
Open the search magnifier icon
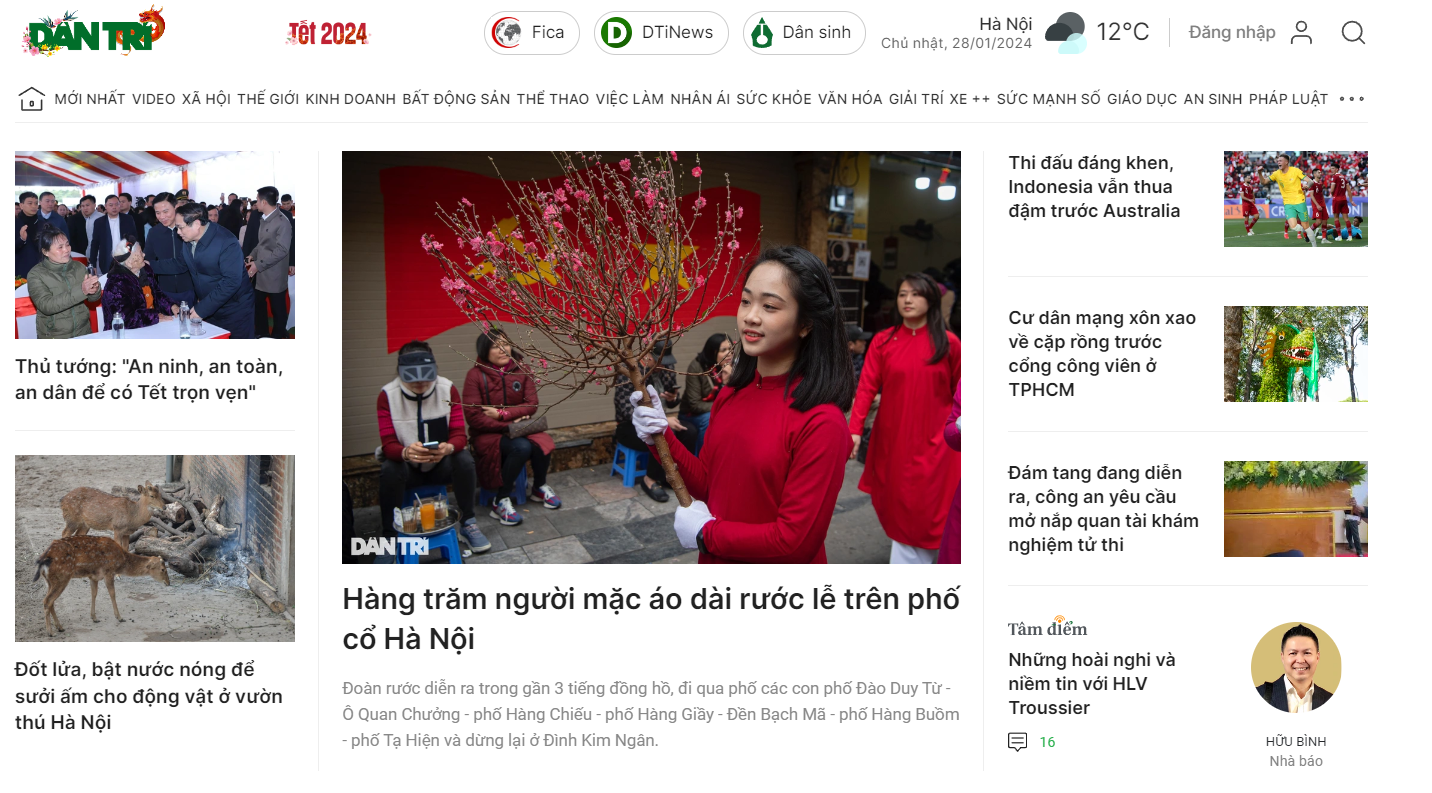click(1353, 33)
